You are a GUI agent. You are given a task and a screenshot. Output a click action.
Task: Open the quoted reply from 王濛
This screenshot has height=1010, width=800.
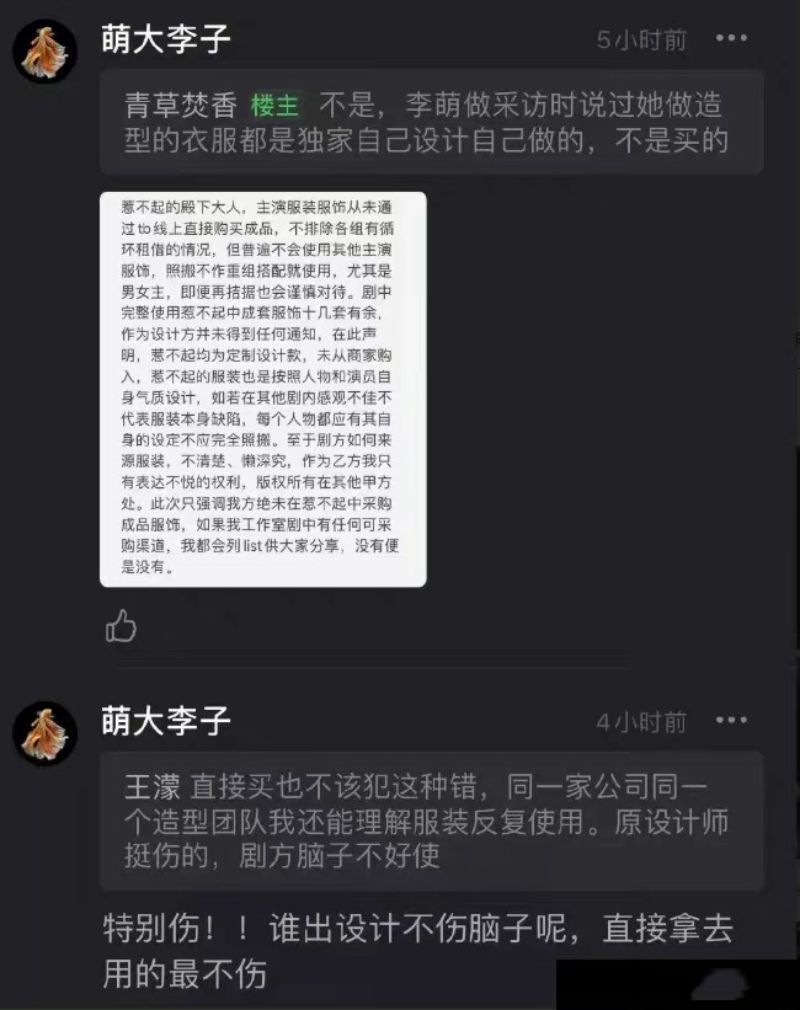(x=431, y=821)
